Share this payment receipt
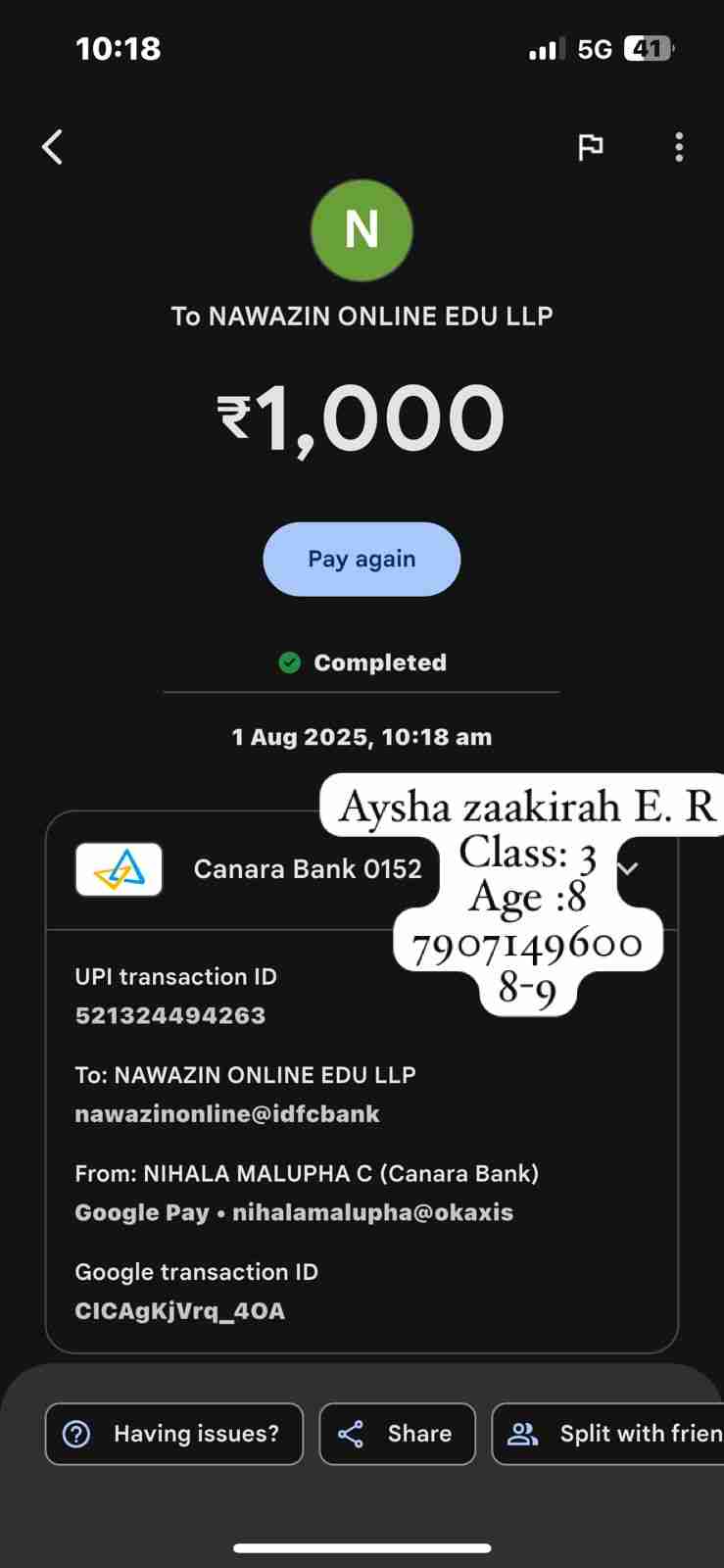The height and width of the screenshot is (1568, 724). [x=397, y=1434]
